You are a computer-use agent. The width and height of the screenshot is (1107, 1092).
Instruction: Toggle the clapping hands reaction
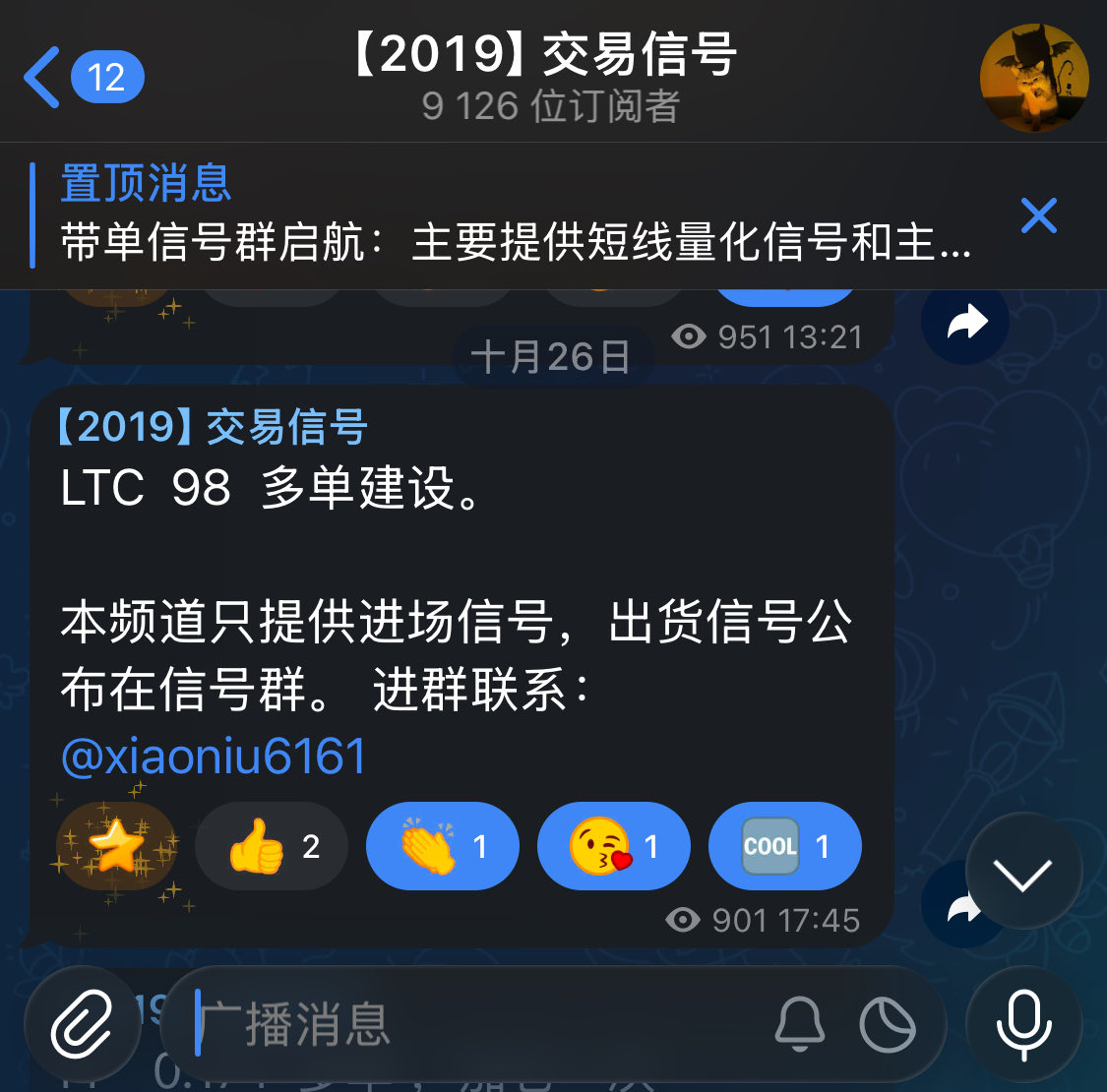coord(443,846)
